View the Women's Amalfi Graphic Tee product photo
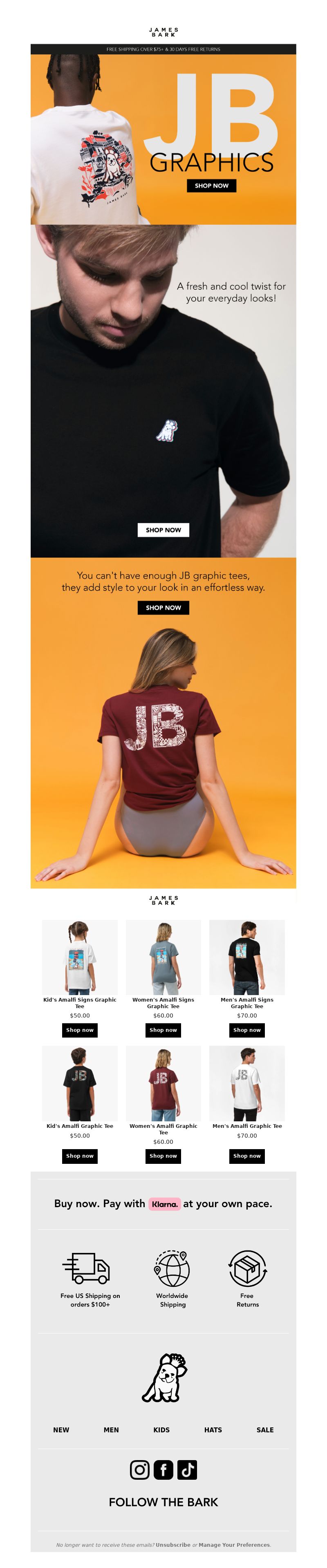This screenshot has height=1568, width=327. click(163, 1083)
